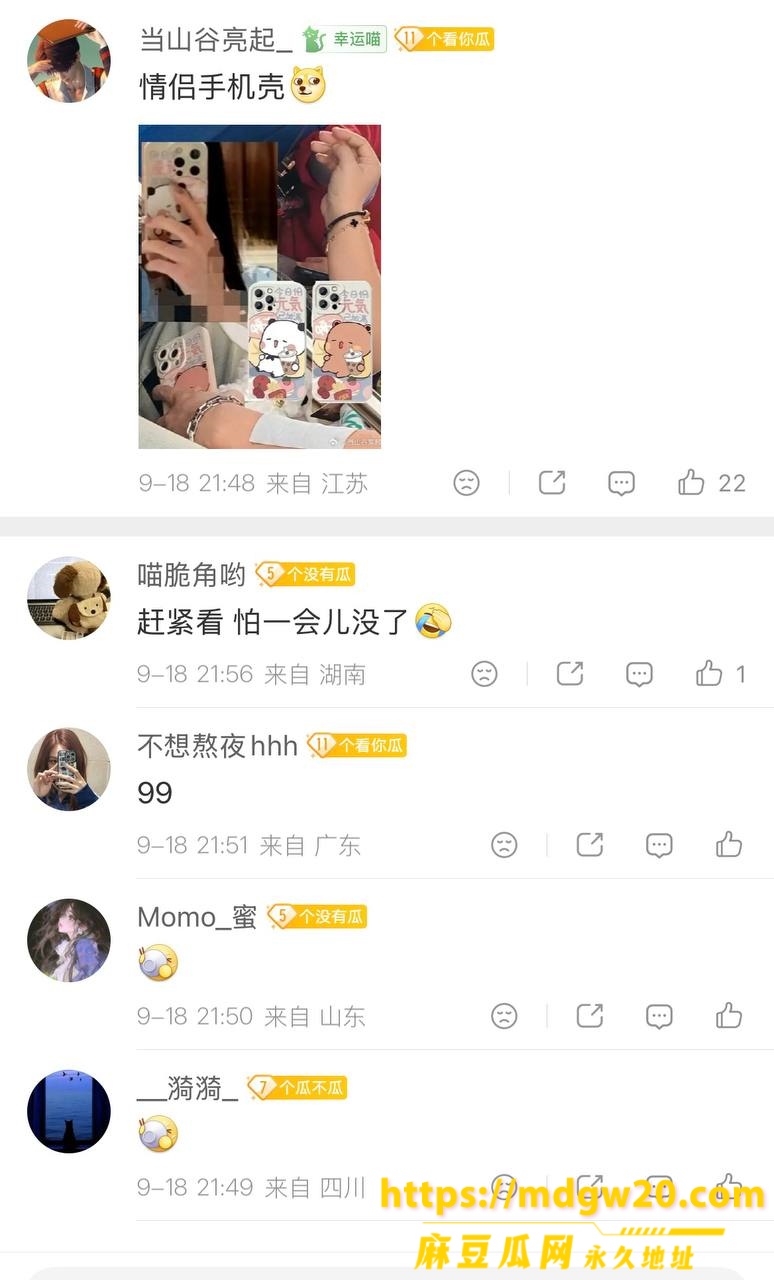
Task: Open the photo in 当山谷亮起_'s comment
Action: [x=260, y=286]
